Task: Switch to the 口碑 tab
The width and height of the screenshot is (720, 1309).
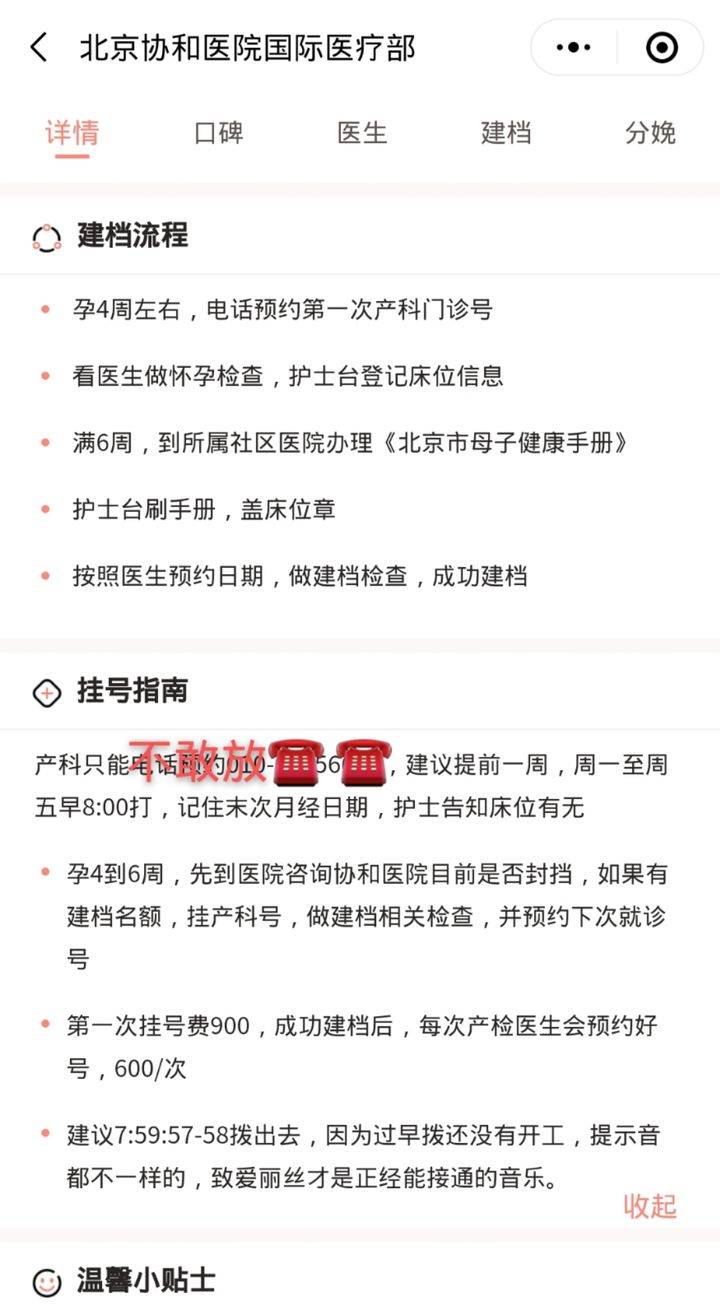Action: pos(218,133)
